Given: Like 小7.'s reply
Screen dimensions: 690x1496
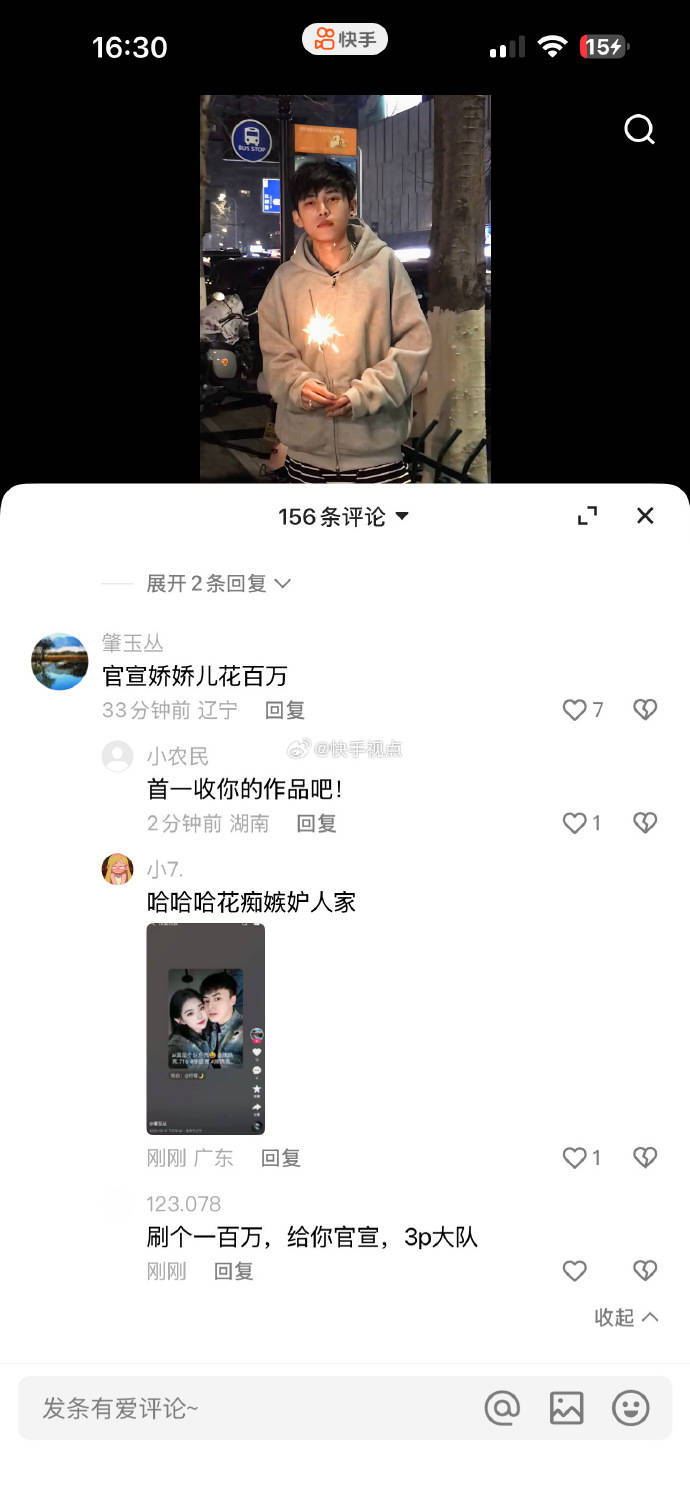Looking at the screenshot, I should click(x=575, y=1158).
